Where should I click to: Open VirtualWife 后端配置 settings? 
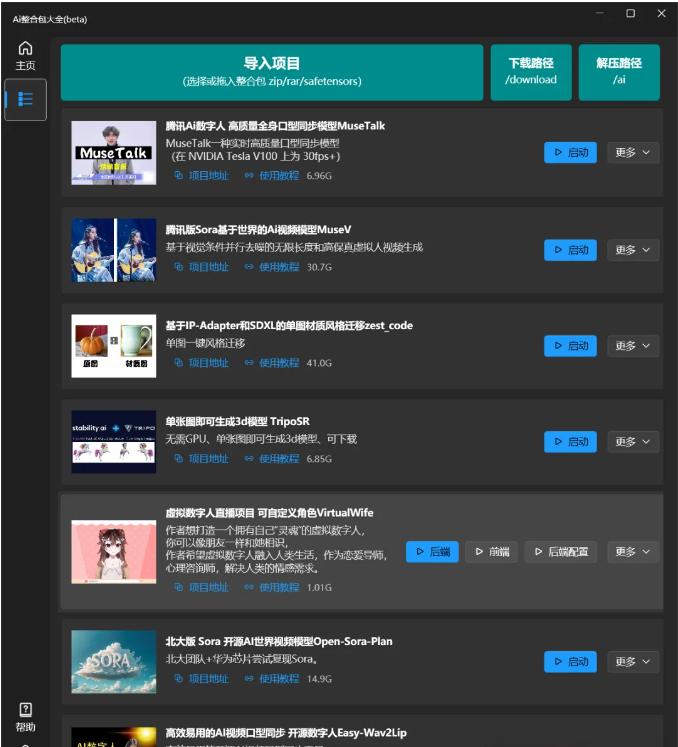click(561, 552)
